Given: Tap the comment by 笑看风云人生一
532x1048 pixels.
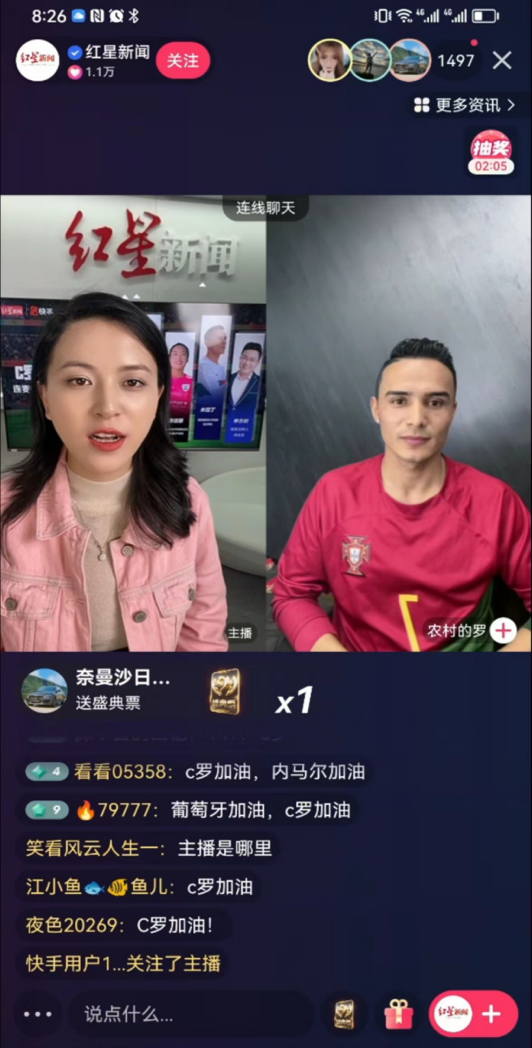Looking at the screenshot, I should click(x=148, y=849).
